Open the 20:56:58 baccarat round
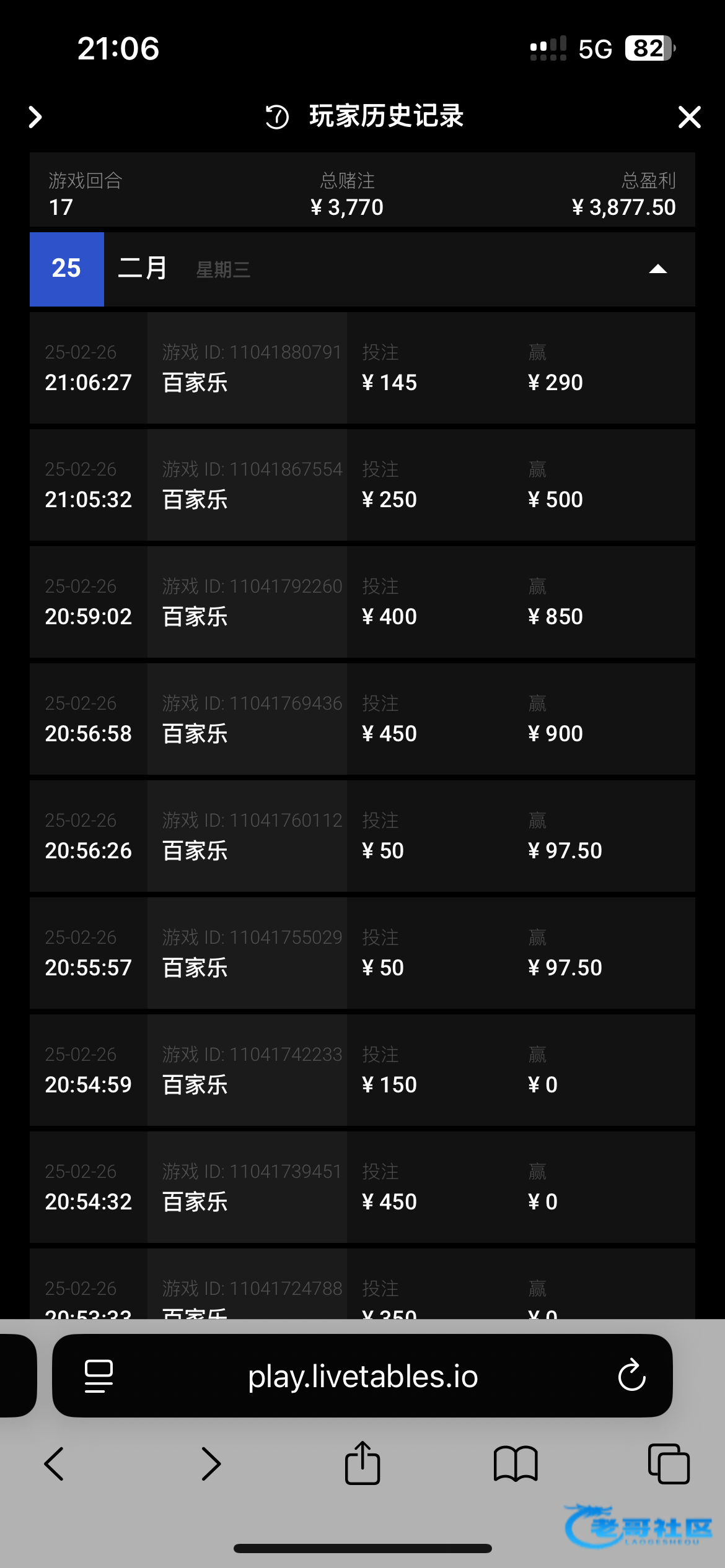The height and width of the screenshot is (1568, 725). click(x=362, y=719)
